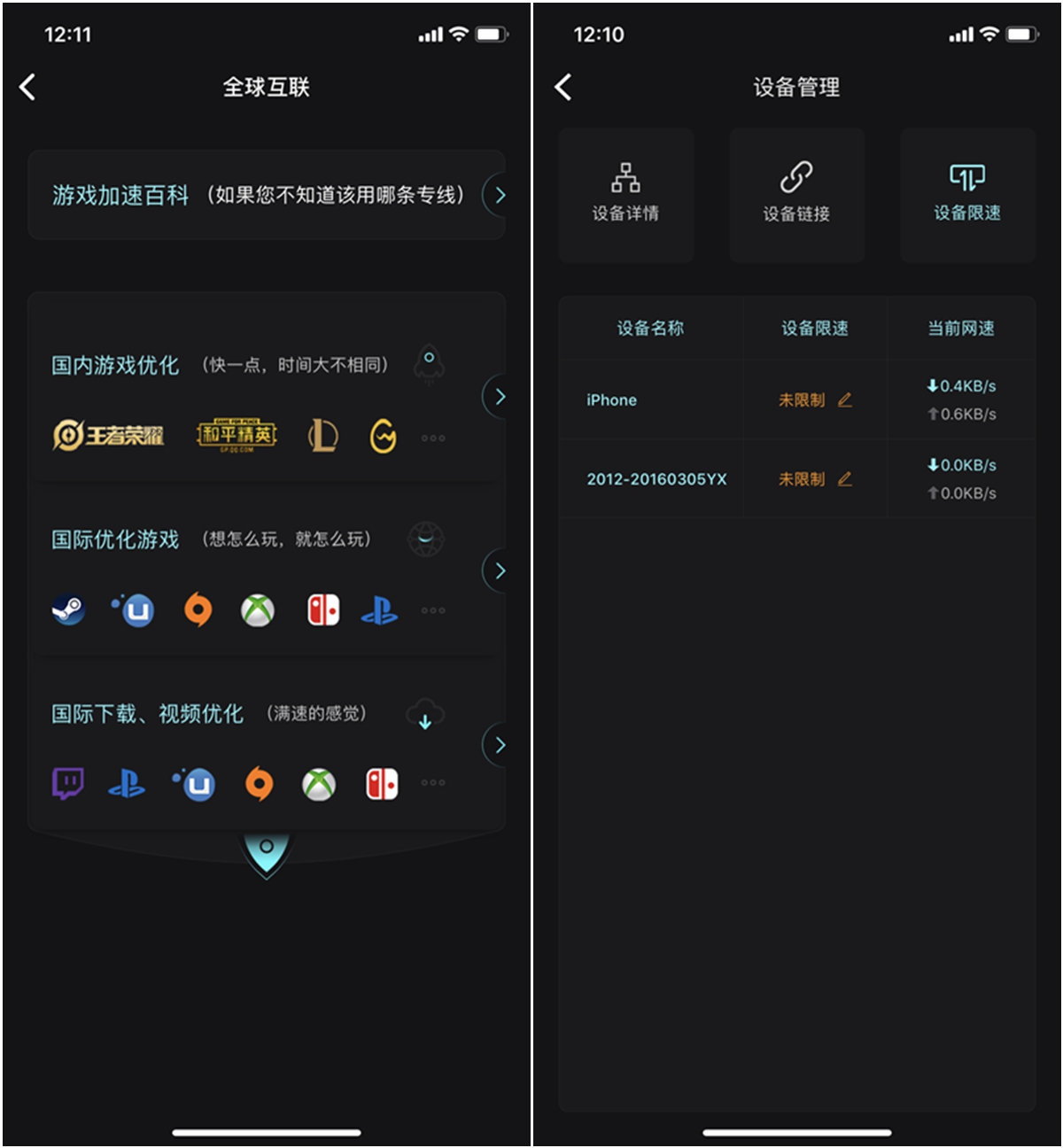This screenshot has height=1148, width=1063.
Task: Open the 国际优化游戏 section arrow
Action: pyautogui.click(x=500, y=570)
